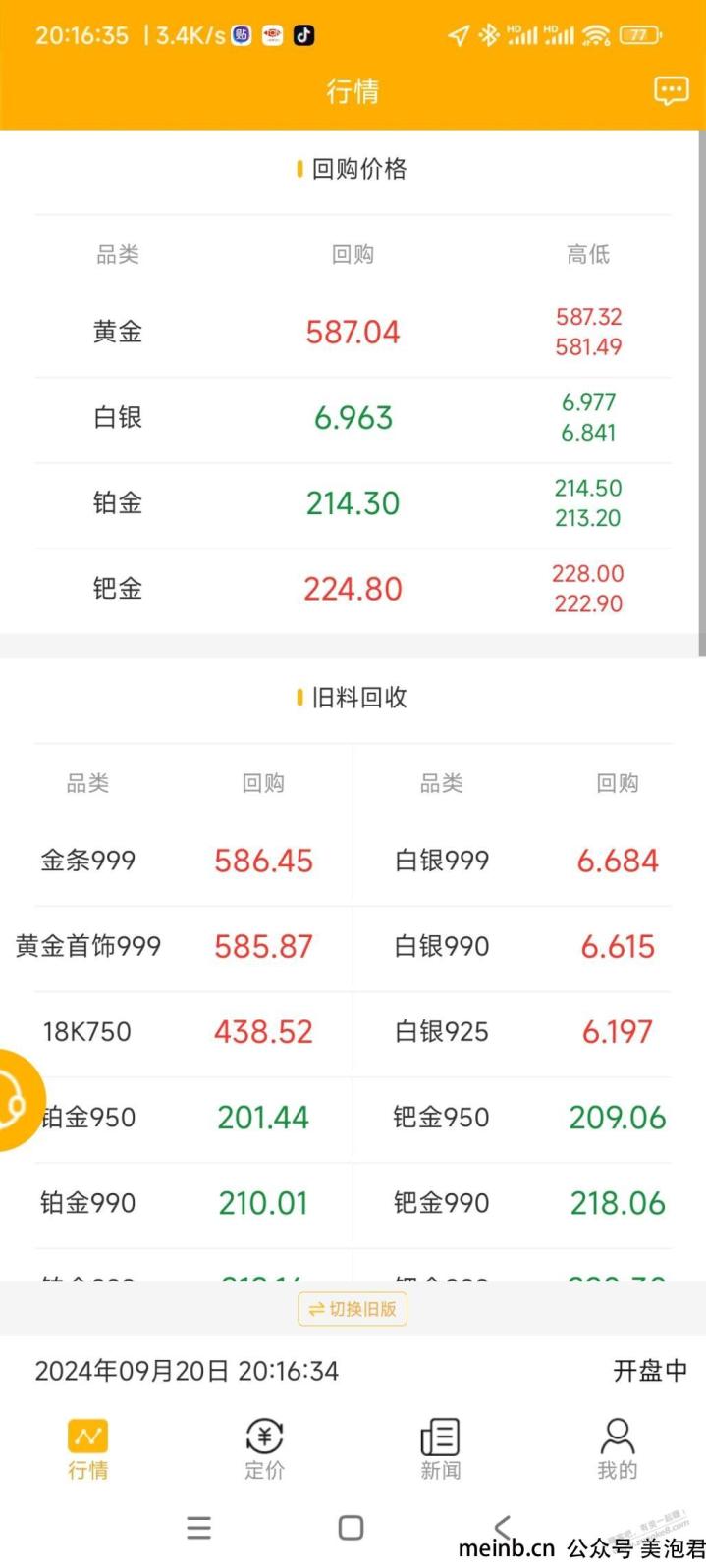This screenshot has width=706, height=1568.
Task: Tap the floating customer service headset button
Action: 16,1100
